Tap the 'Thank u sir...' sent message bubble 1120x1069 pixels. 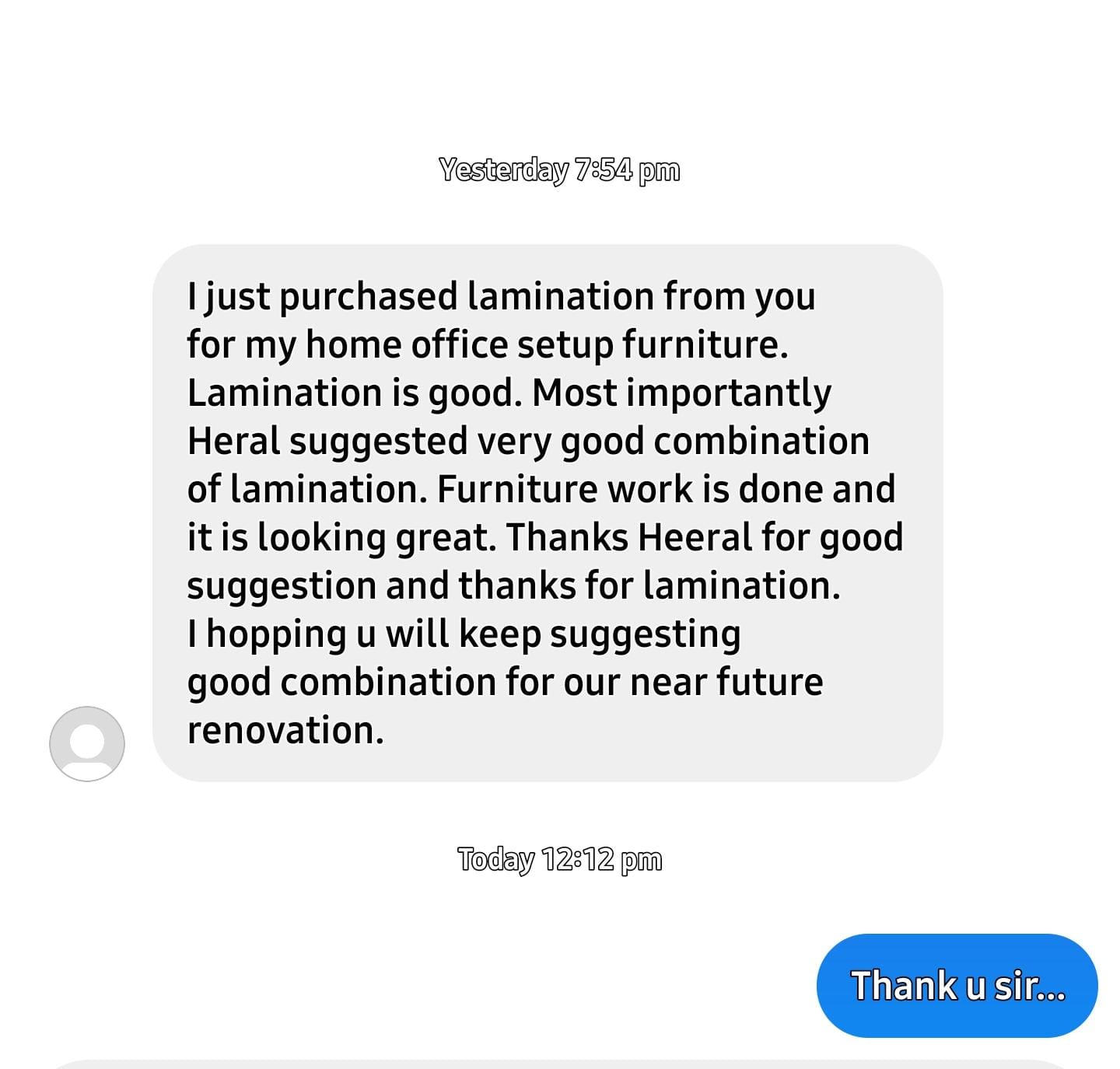tap(957, 986)
